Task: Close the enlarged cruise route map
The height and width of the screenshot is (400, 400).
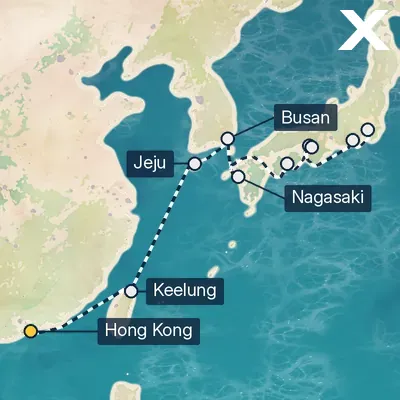Action: pyautogui.click(x=364, y=30)
